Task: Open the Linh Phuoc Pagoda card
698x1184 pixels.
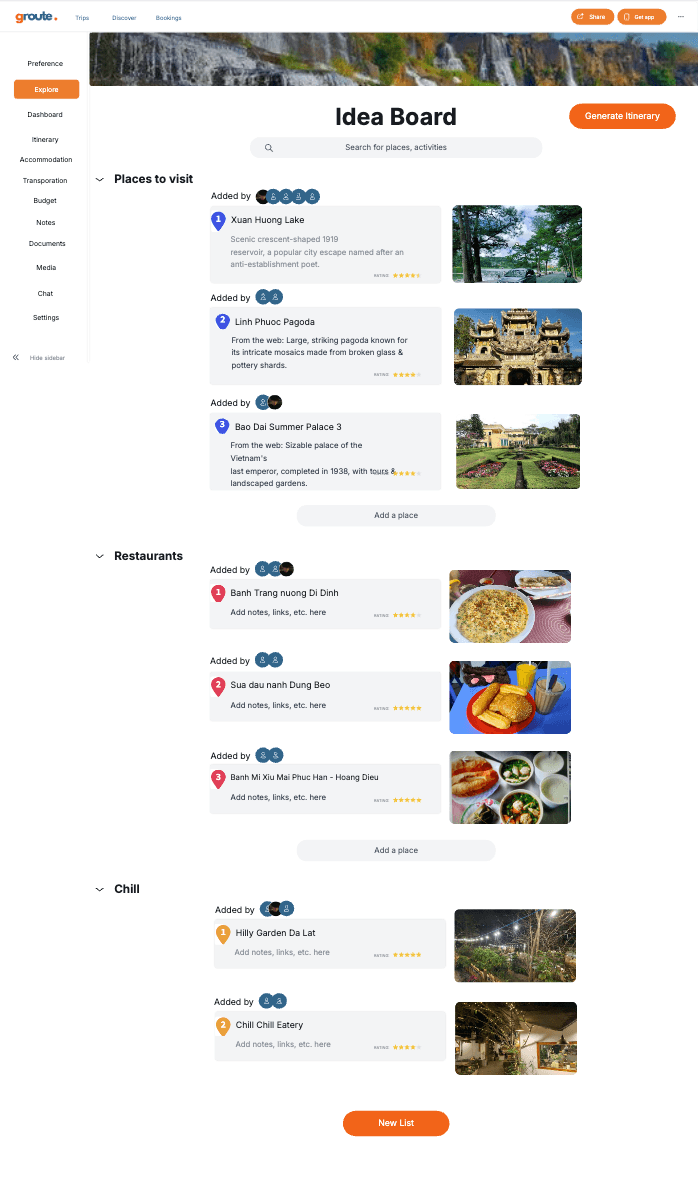Action: point(325,345)
